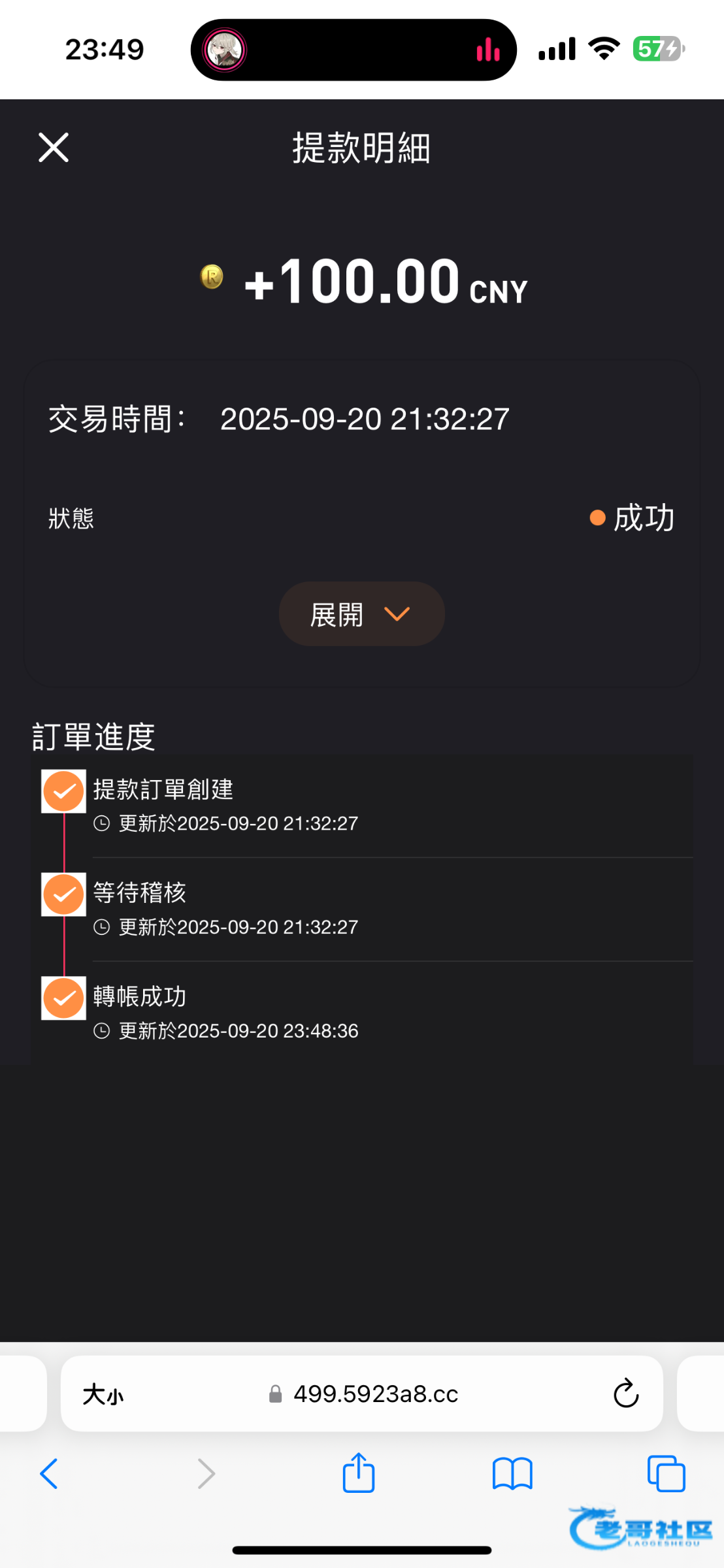
Task: Go back to the previous page
Action: [x=50, y=1474]
